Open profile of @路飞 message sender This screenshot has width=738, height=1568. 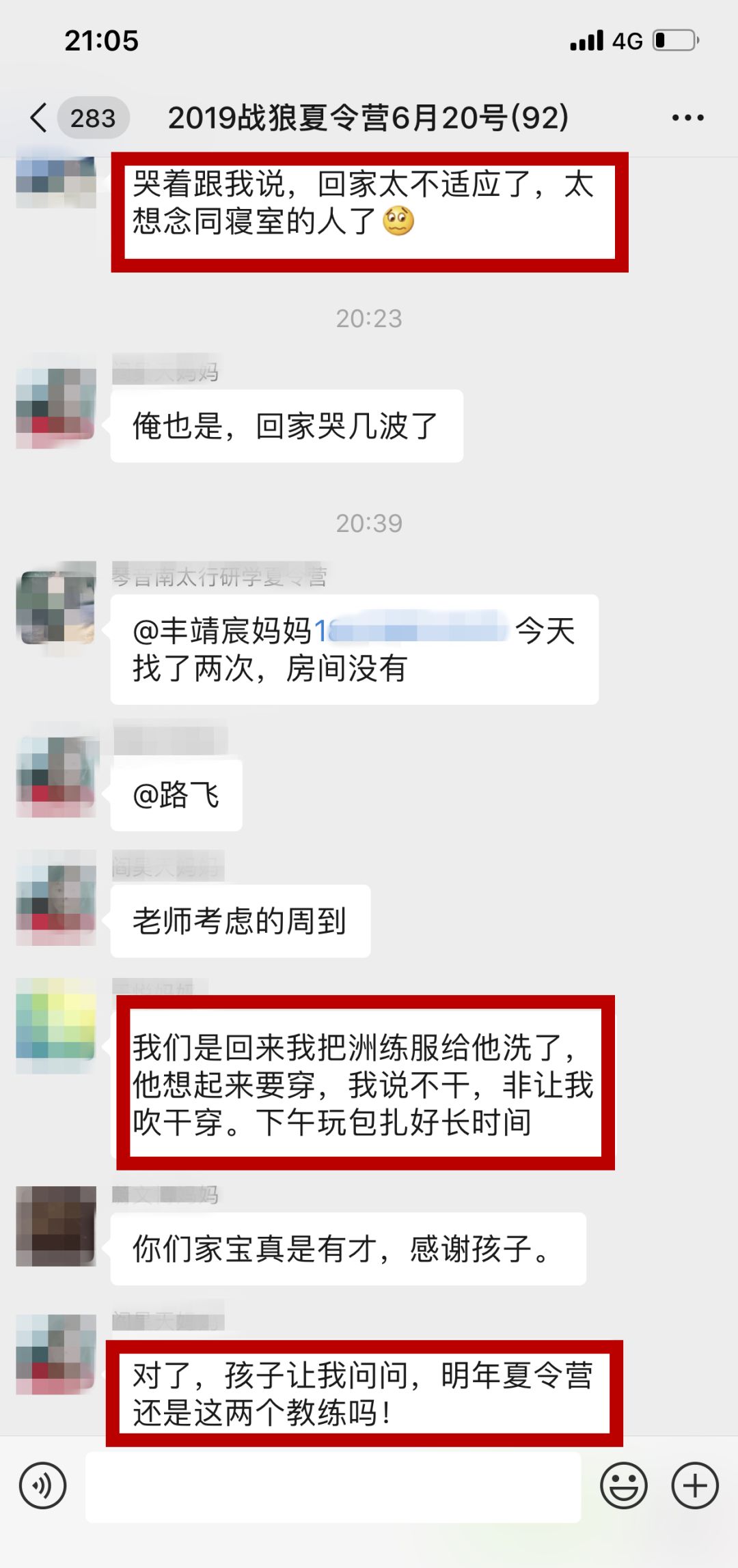(56, 776)
